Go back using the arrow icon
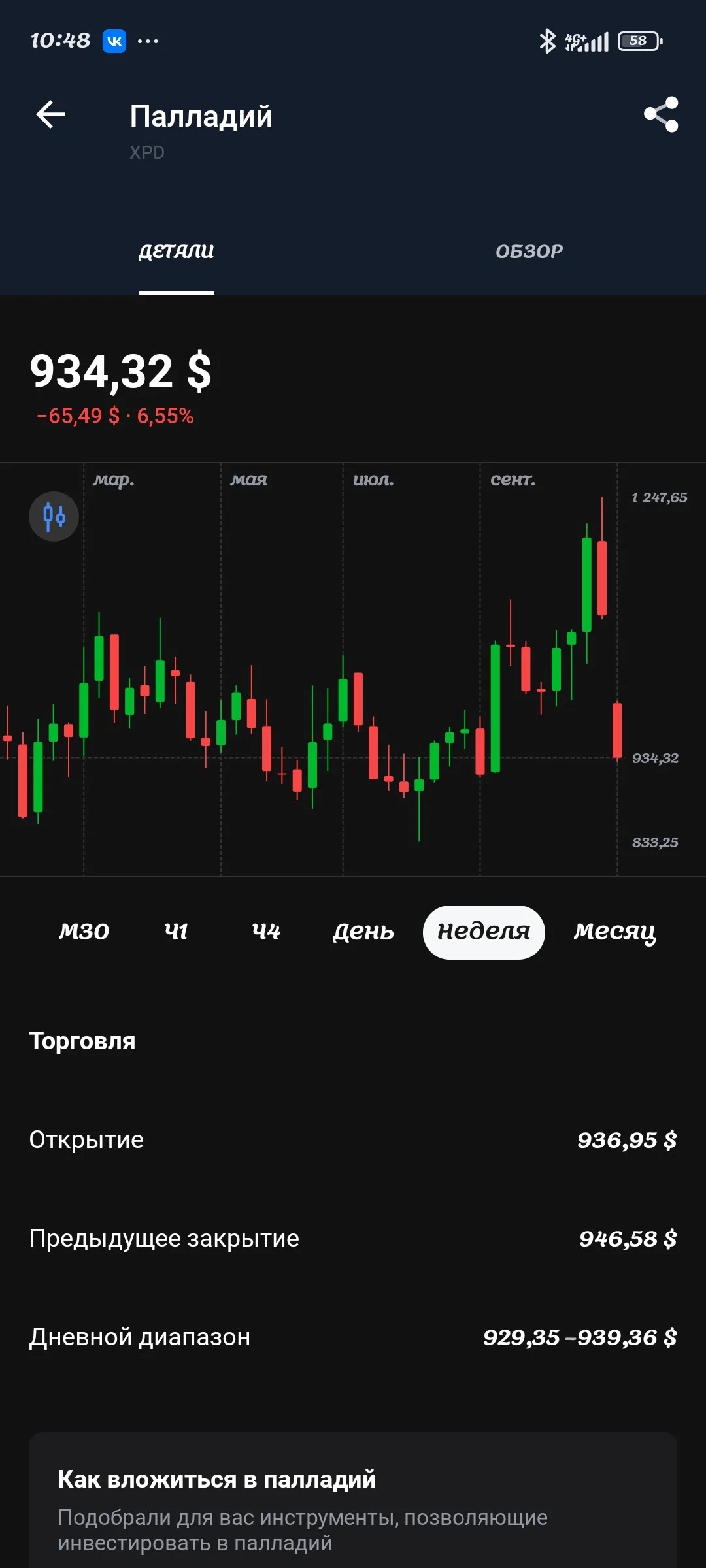Viewport: 706px width, 1568px height. pyautogui.click(x=50, y=115)
